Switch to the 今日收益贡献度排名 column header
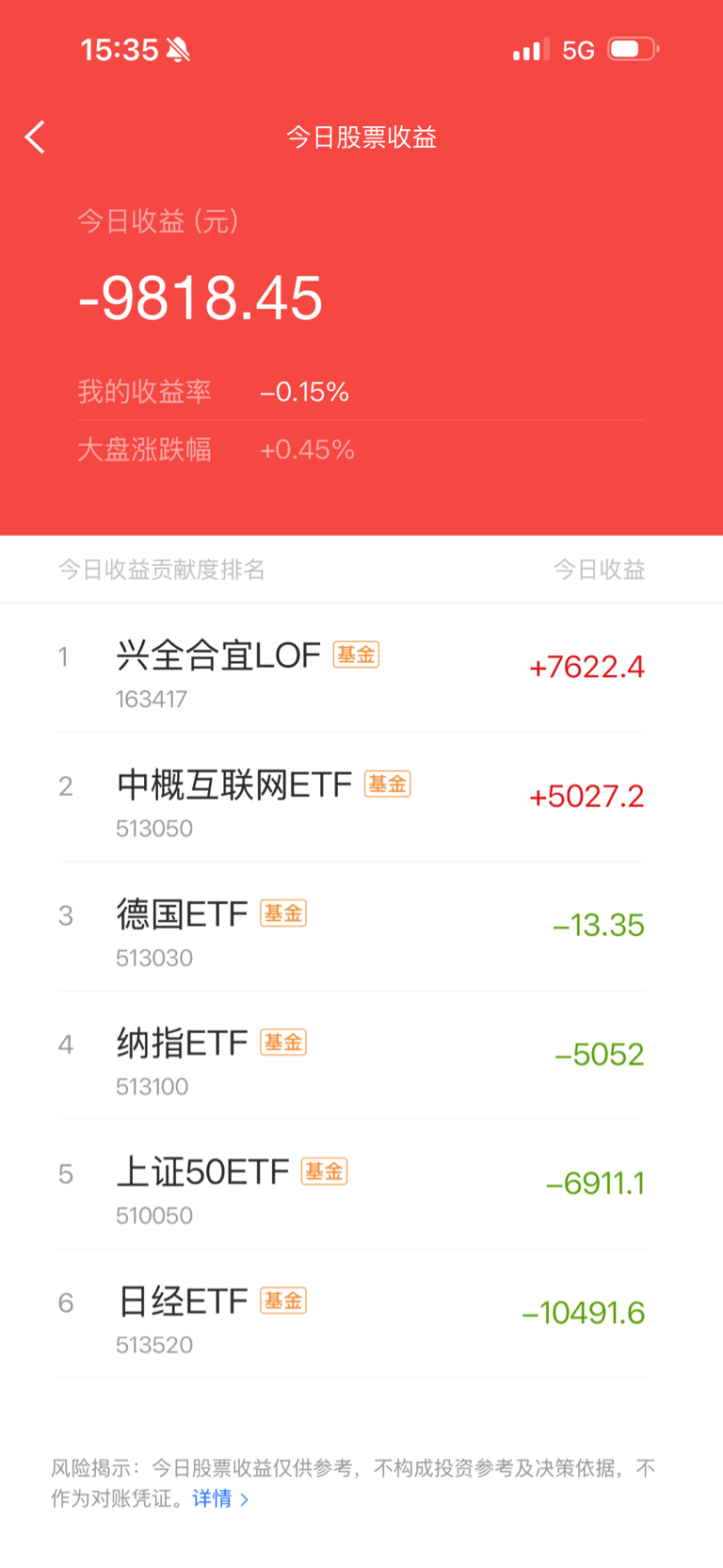The width and height of the screenshot is (723, 1568). coord(160,569)
